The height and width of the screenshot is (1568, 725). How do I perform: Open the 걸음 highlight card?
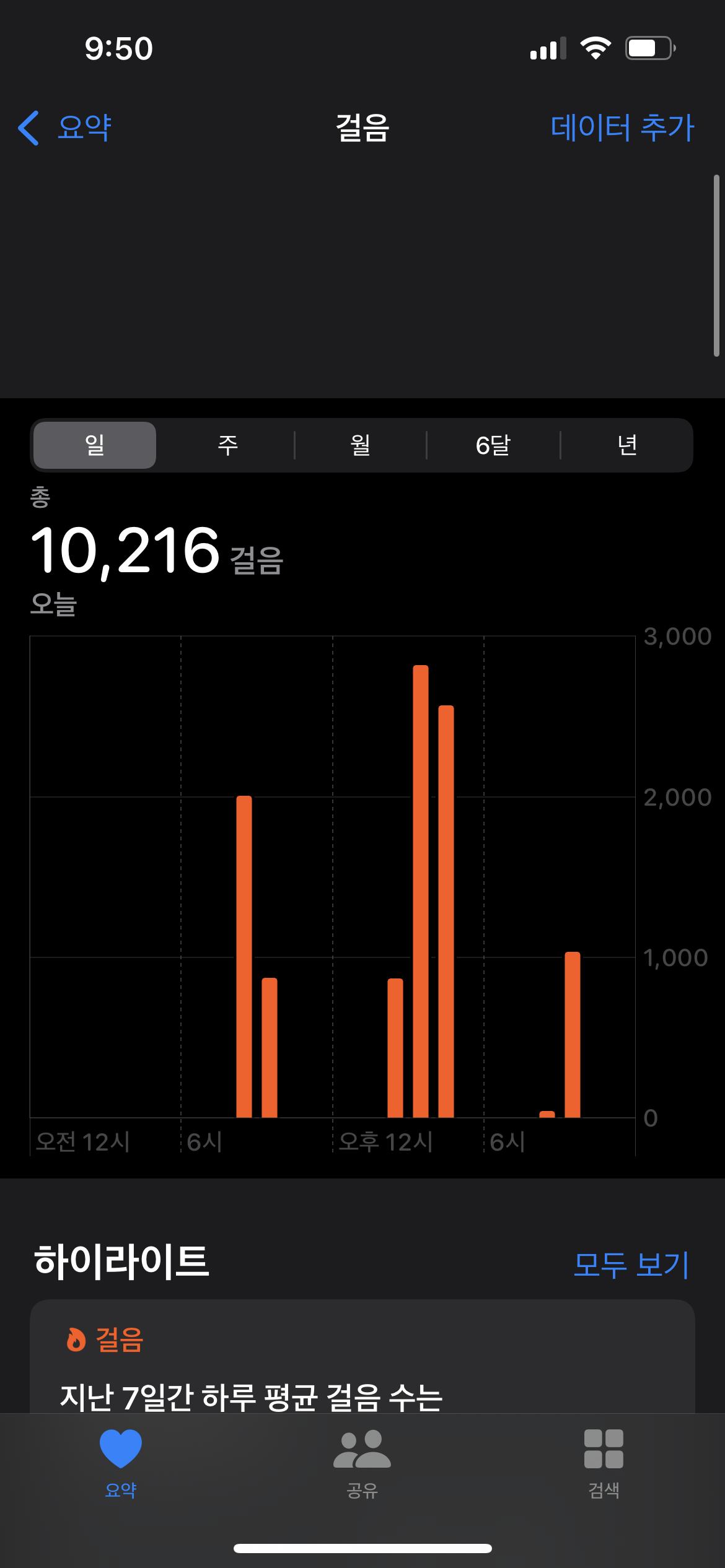(362, 1362)
